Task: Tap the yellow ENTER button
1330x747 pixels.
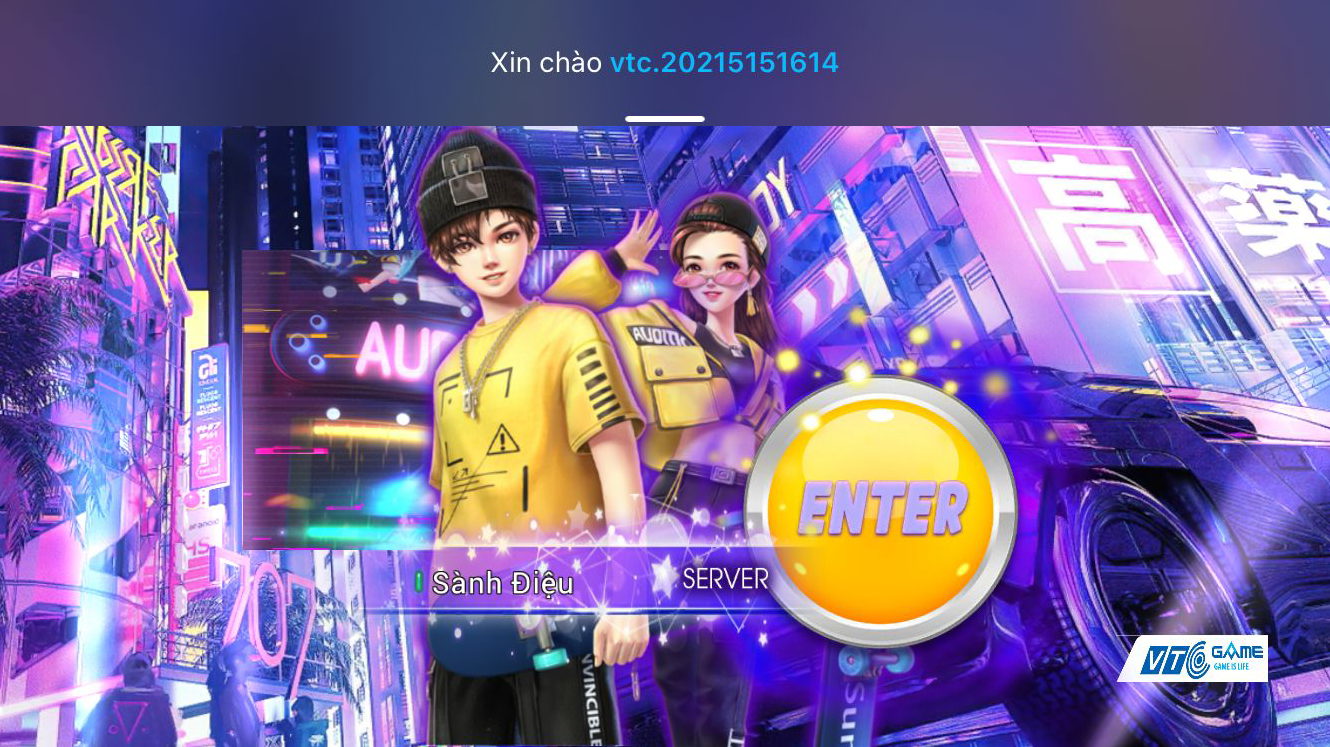Action: click(x=882, y=510)
